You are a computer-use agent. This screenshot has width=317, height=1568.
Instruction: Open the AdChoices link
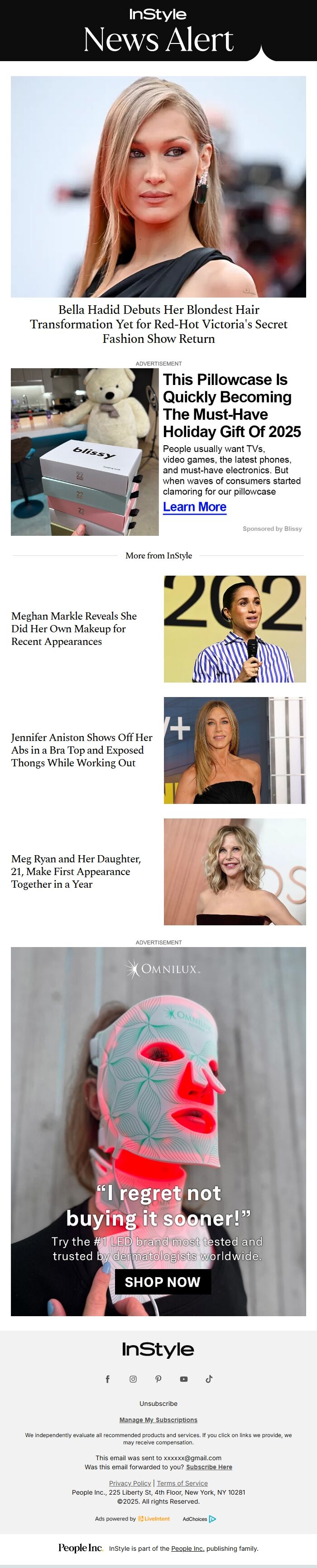199,1518
